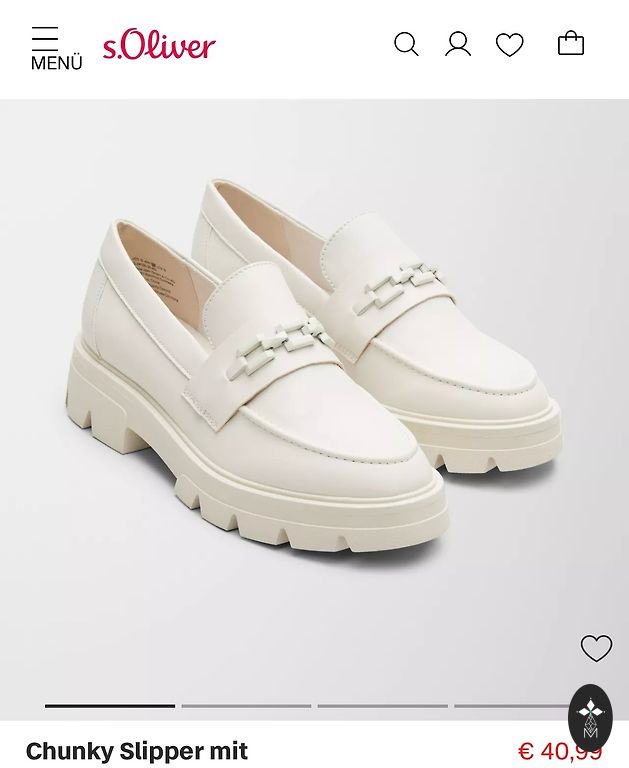Tap the floating dark badge icon

point(590,718)
